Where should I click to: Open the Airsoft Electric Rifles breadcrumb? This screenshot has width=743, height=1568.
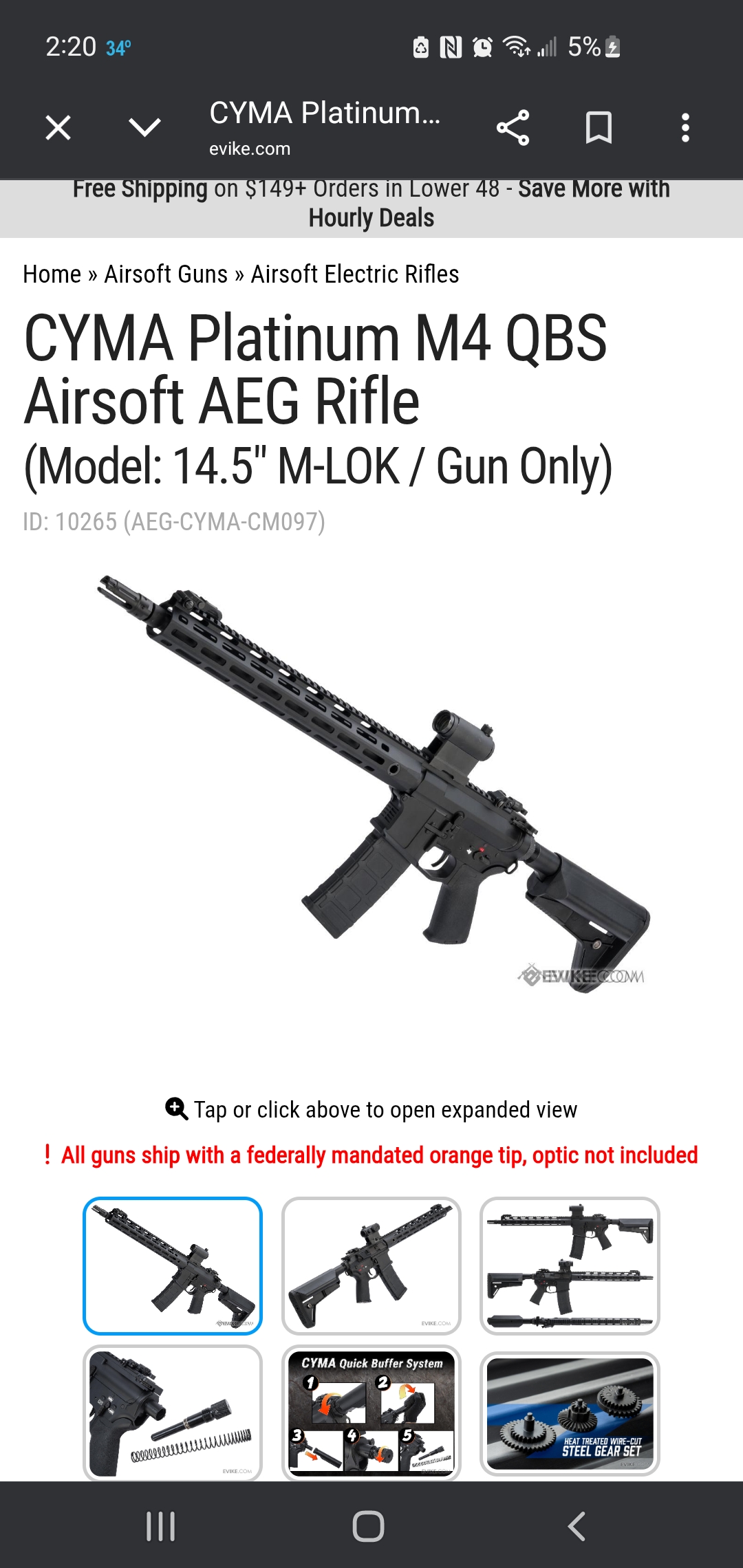pos(355,274)
